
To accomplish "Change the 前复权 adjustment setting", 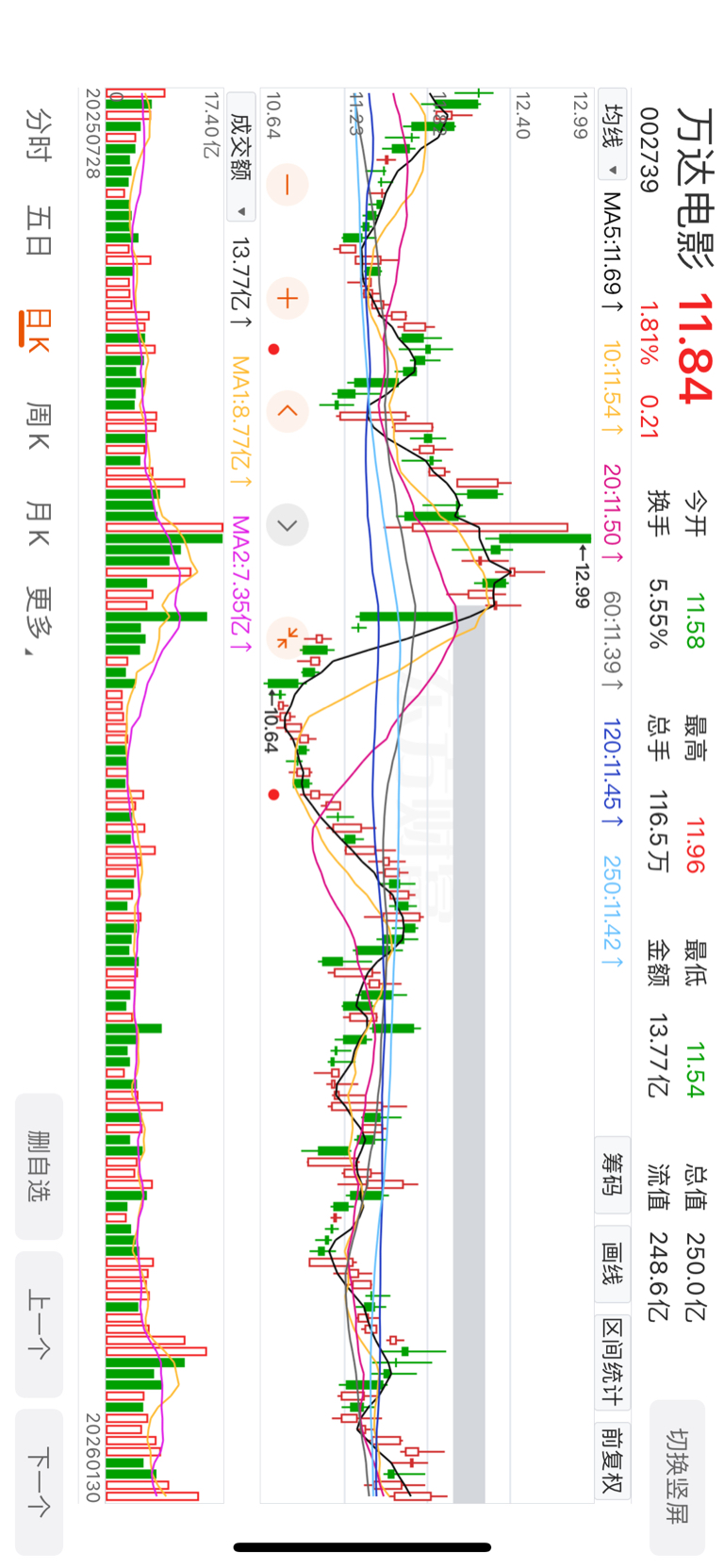I will 613,1461.
